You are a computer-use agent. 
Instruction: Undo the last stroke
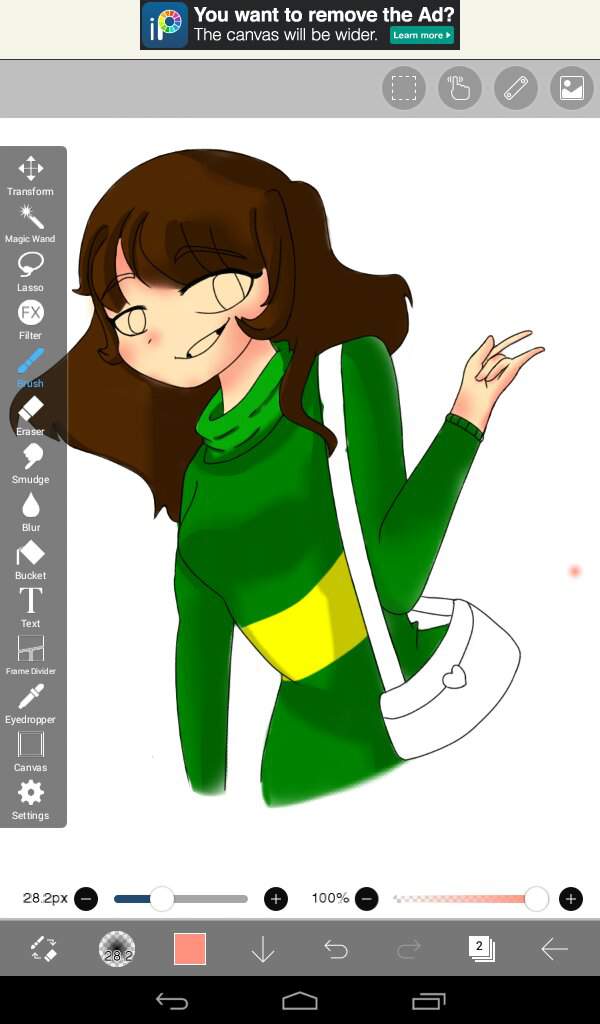click(x=336, y=949)
